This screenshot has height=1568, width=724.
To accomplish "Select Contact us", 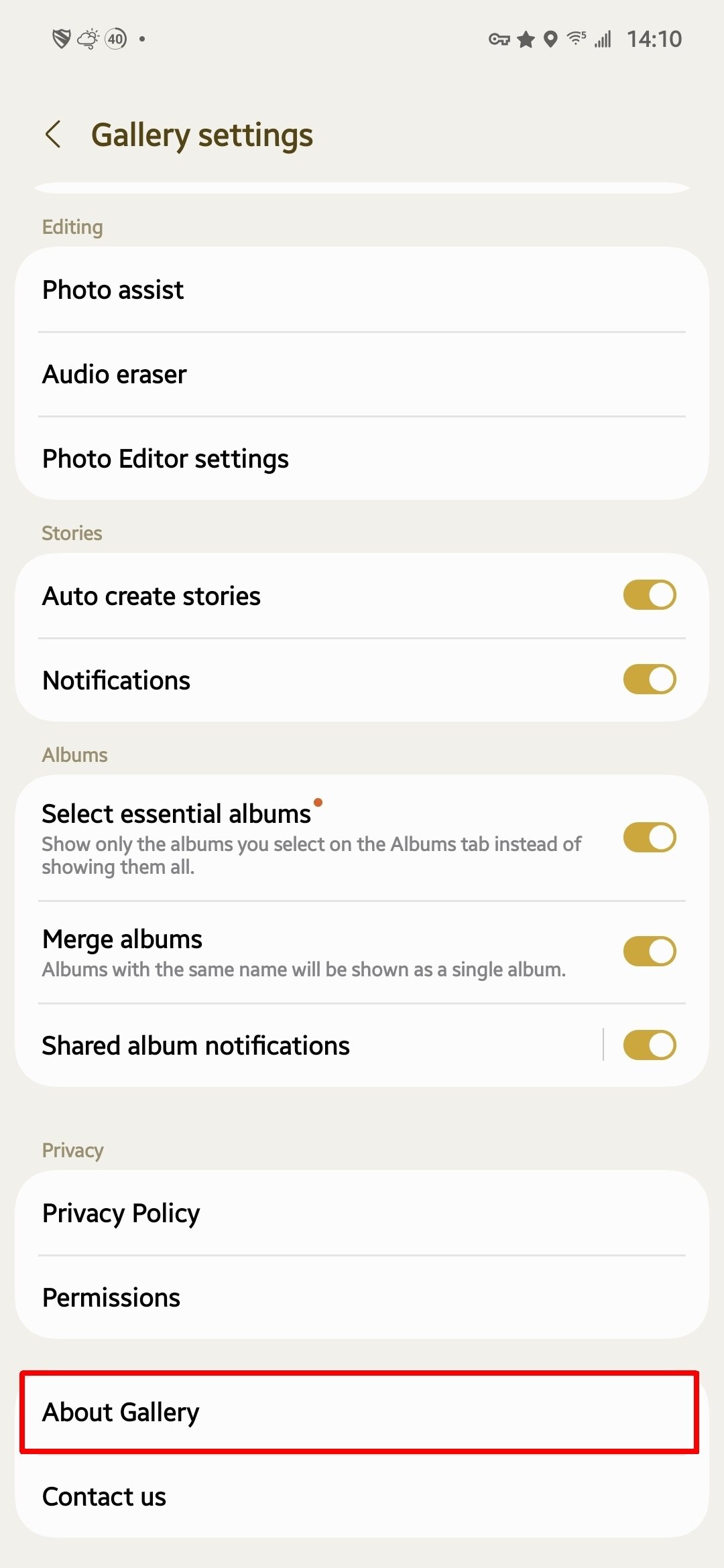I will coord(362,1496).
